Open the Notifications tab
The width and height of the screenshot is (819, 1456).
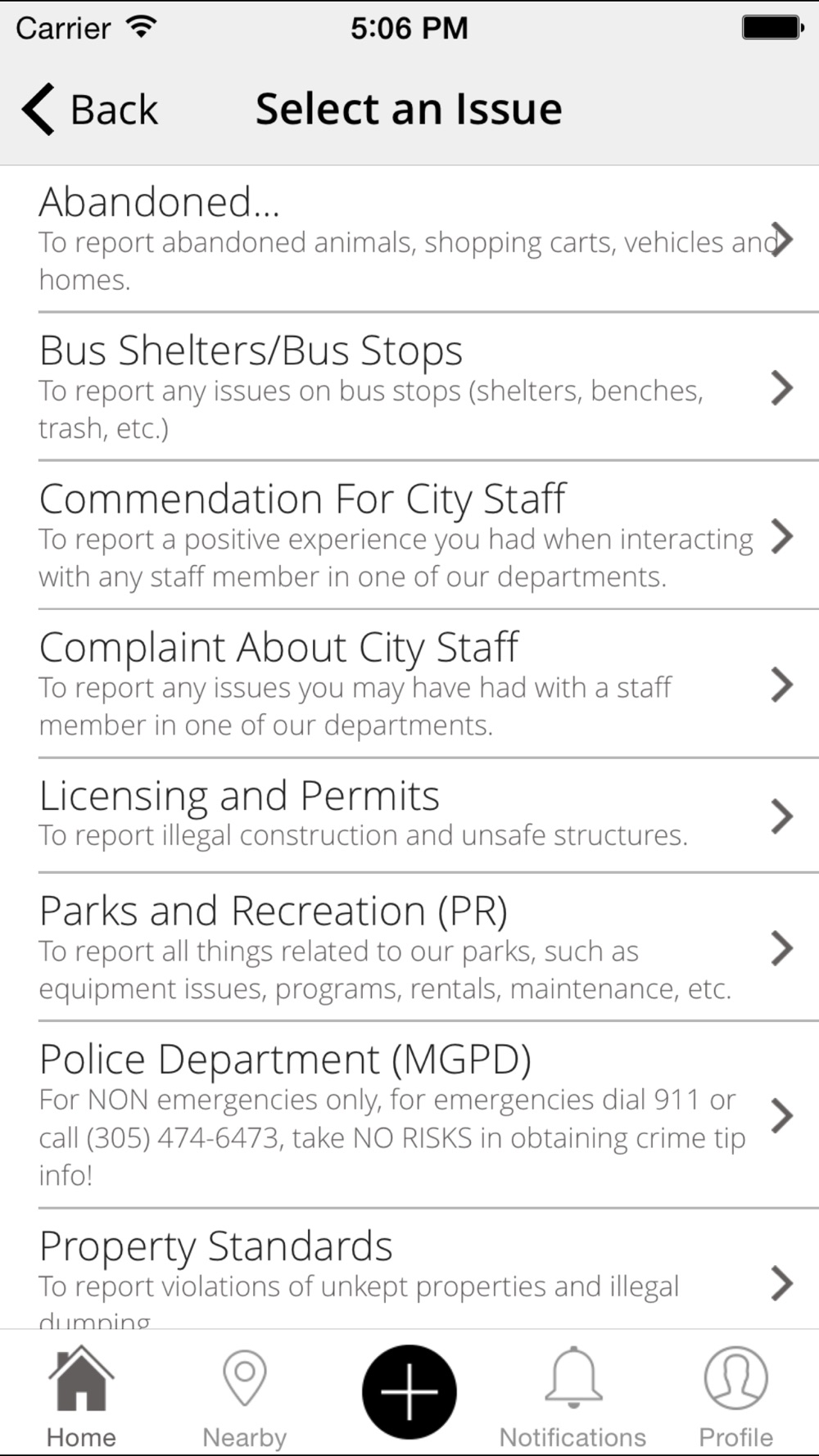pyautogui.click(x=572, y=1396)
